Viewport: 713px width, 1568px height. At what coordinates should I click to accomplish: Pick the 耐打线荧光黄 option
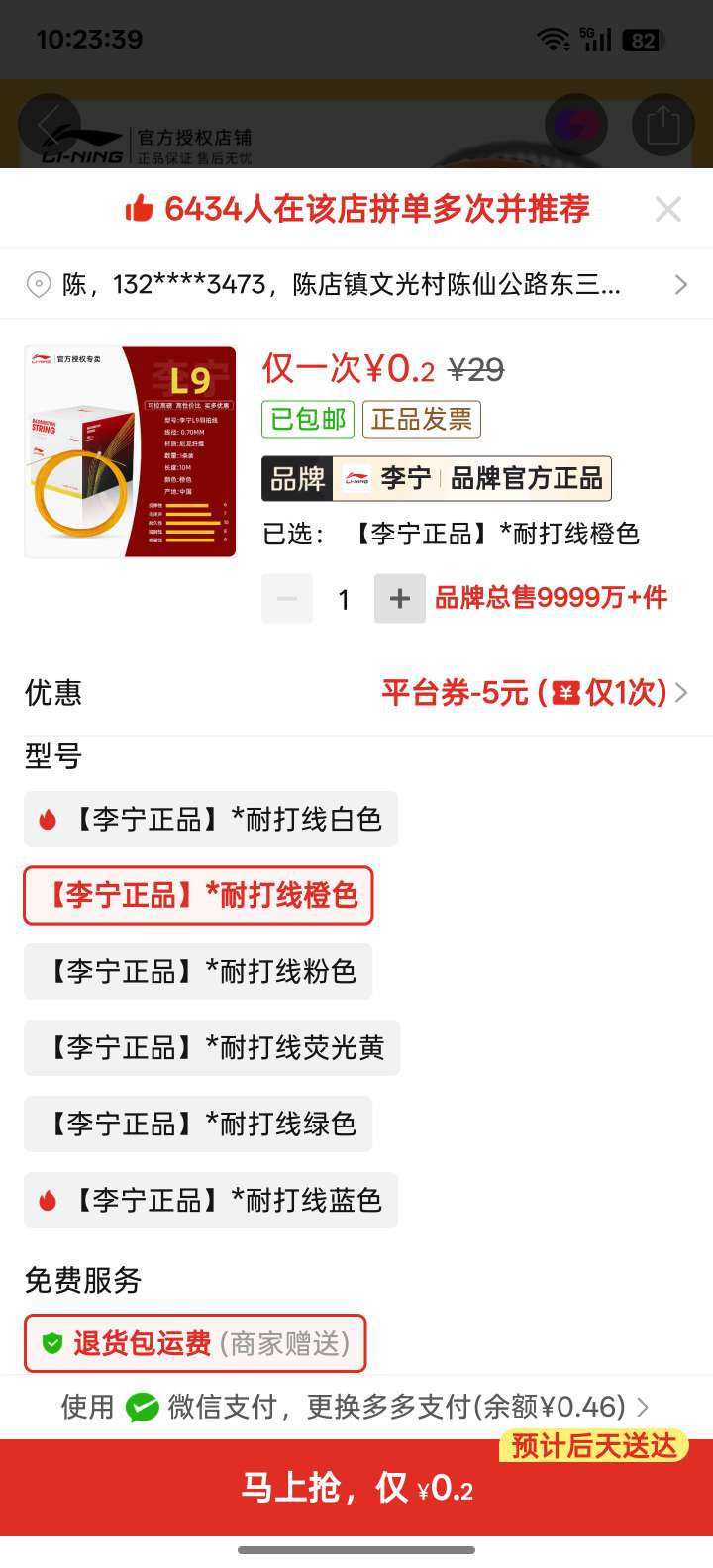212,1048
